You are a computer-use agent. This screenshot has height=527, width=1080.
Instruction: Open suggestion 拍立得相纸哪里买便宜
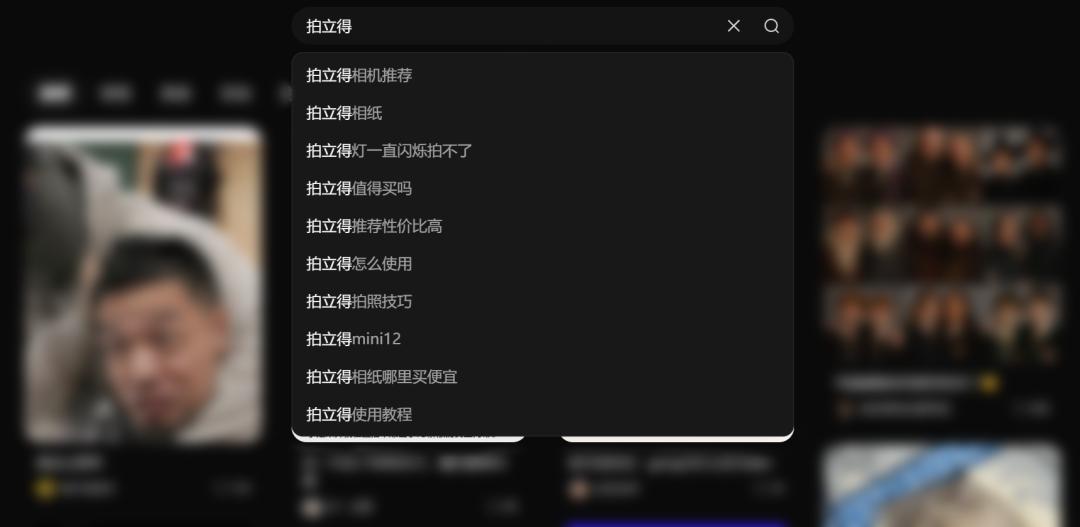[381, 377]
